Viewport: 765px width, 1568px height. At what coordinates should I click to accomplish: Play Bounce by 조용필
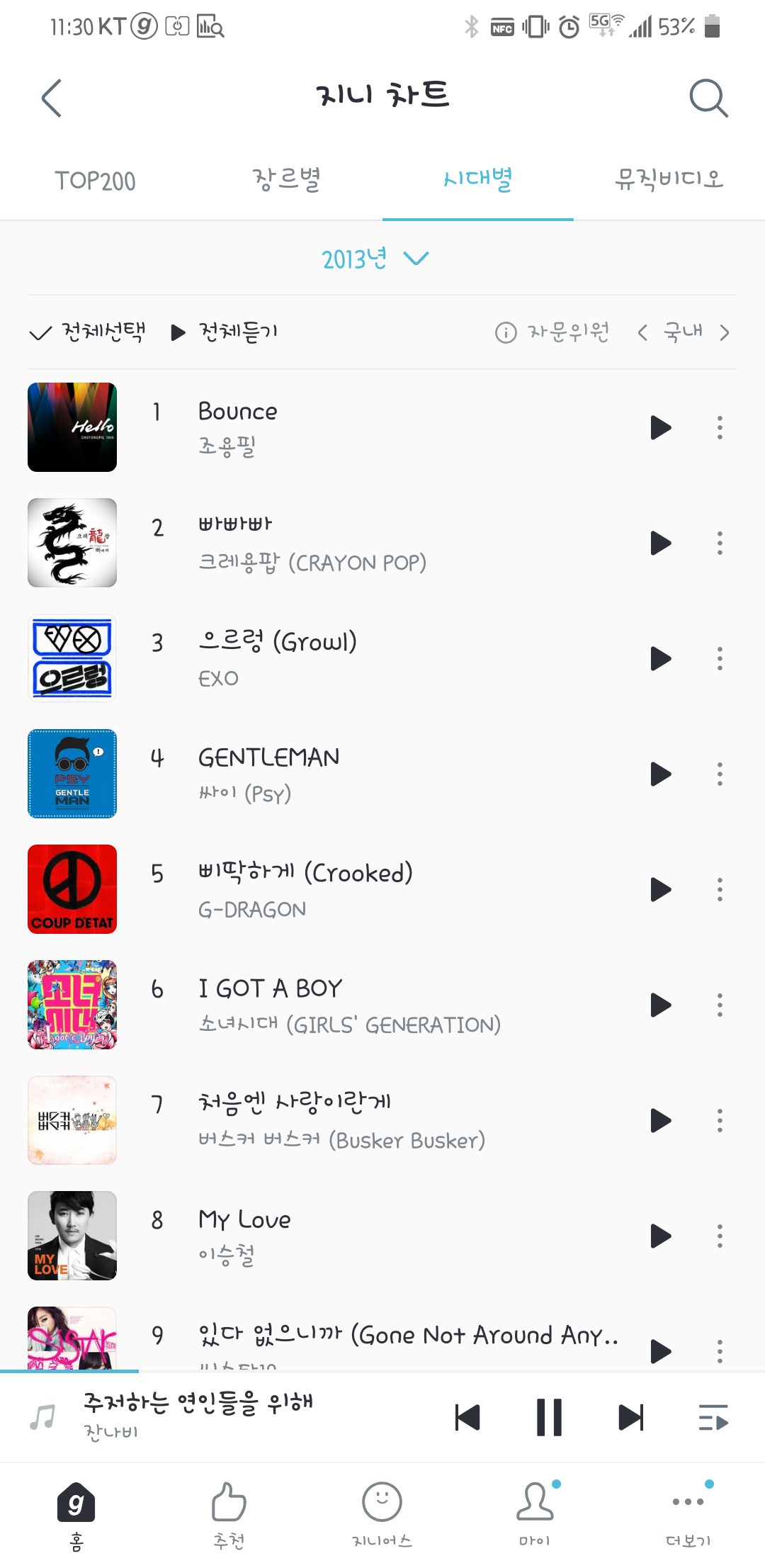(x=660, y=427)
